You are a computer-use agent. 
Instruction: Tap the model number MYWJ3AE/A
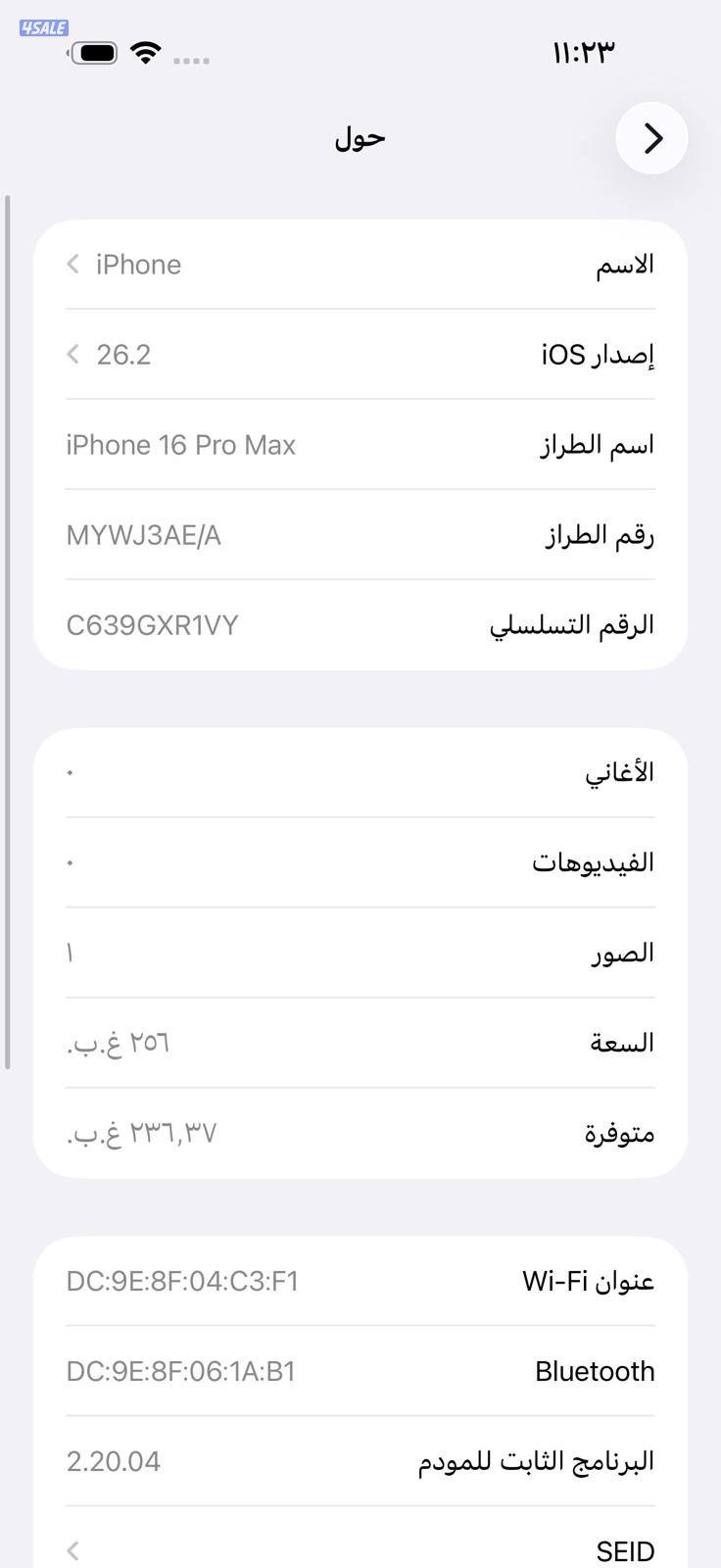pyautogui.click(x=360, y=534)
